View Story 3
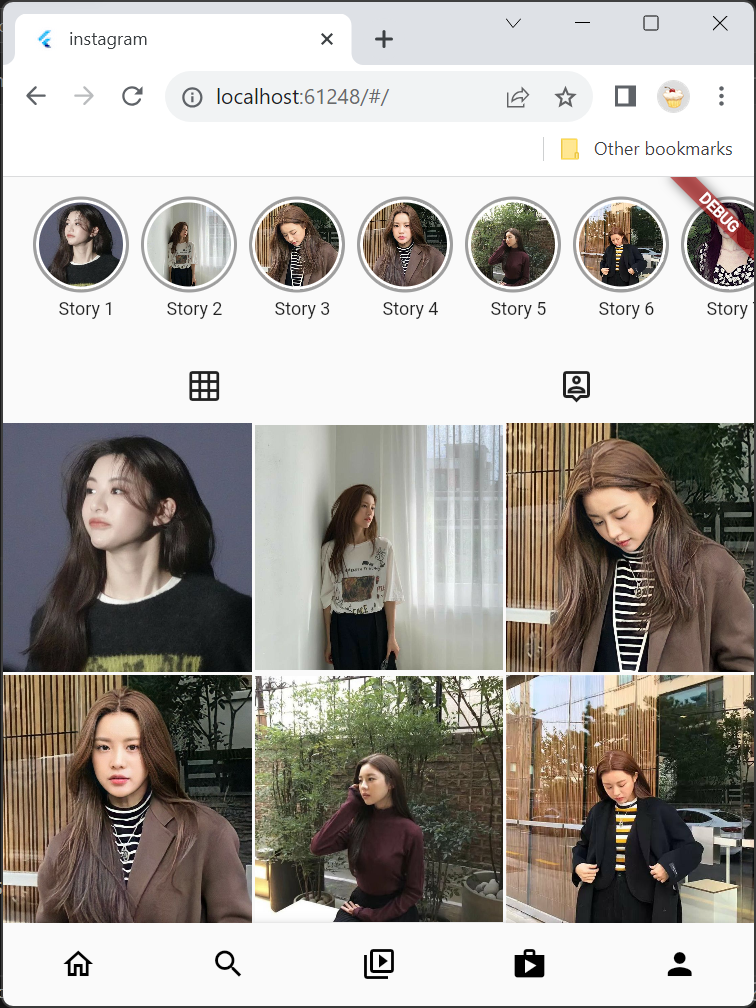This screenshot has width=756, height=1008. tap(297, 244)
